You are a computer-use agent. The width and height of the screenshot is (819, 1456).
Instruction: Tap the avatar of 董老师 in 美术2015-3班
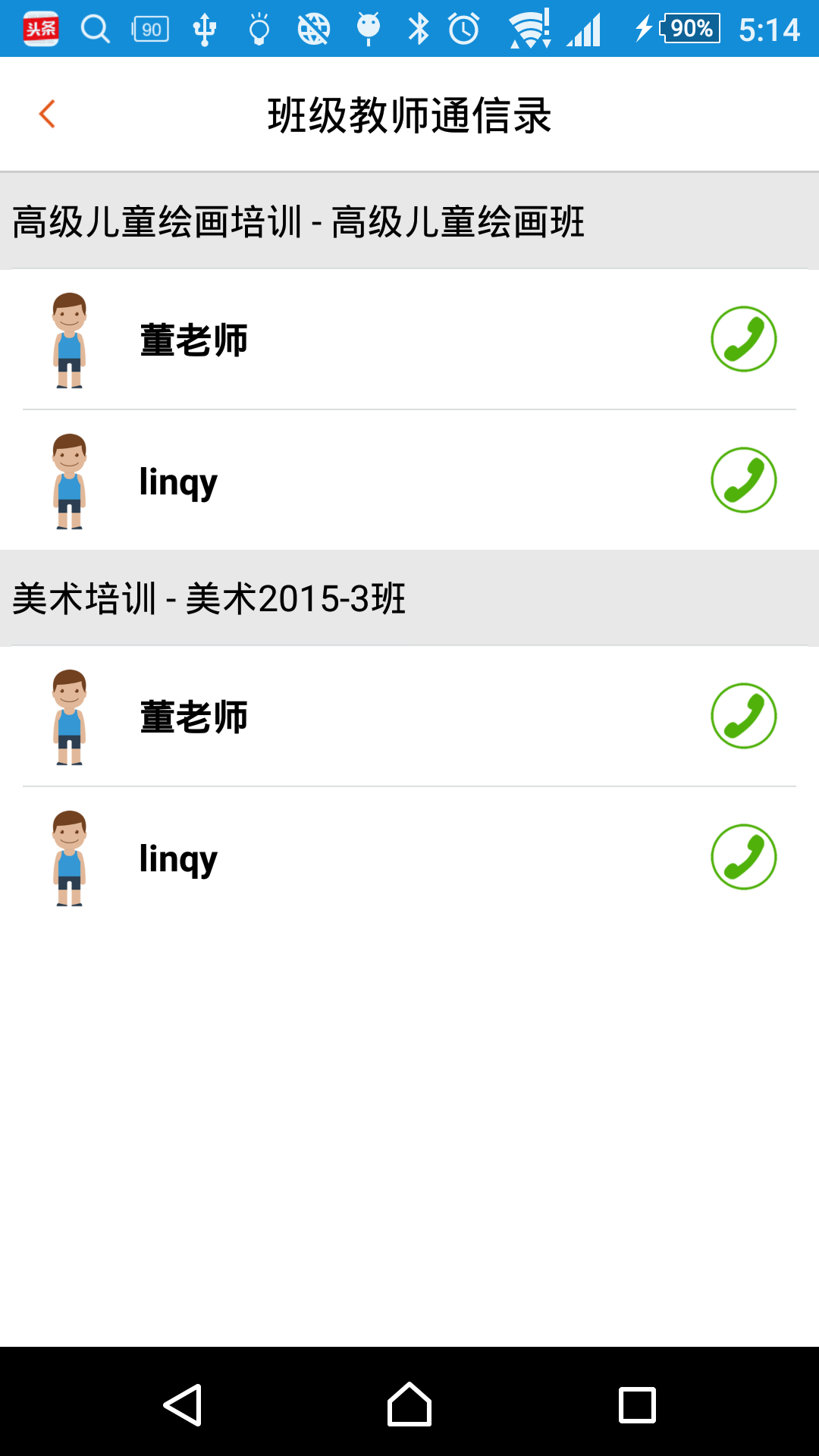click(71, 716)
